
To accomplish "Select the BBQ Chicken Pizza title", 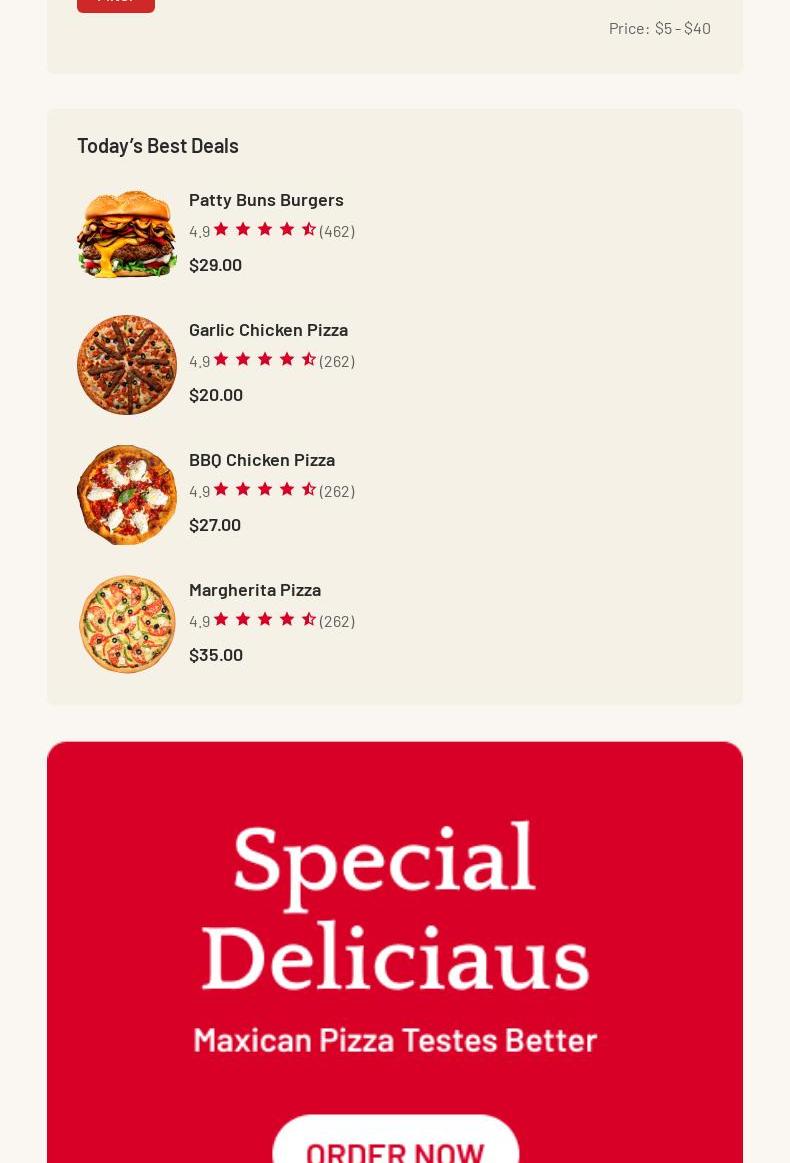I will (x=262, y=460).
